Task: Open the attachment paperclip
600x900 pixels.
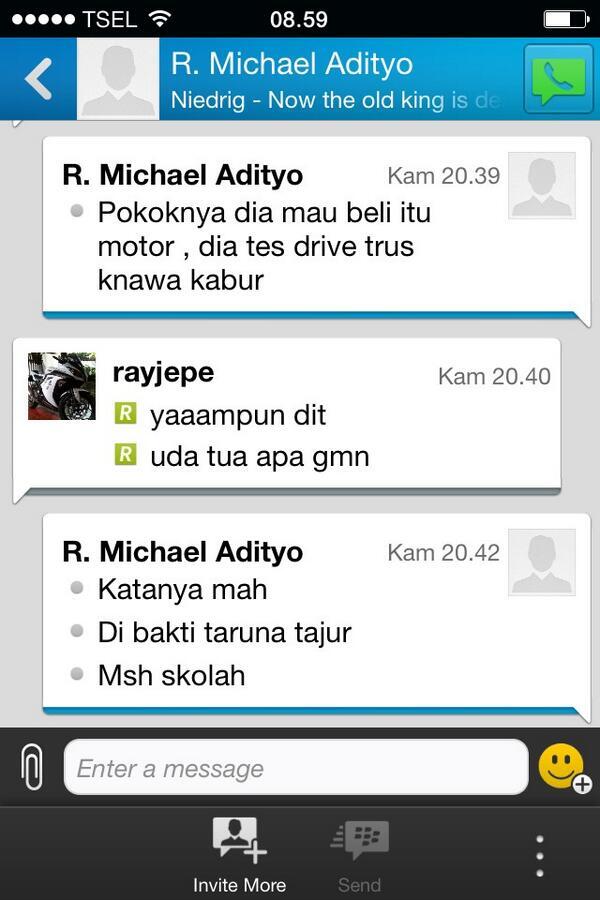Action: click(32, 768)
